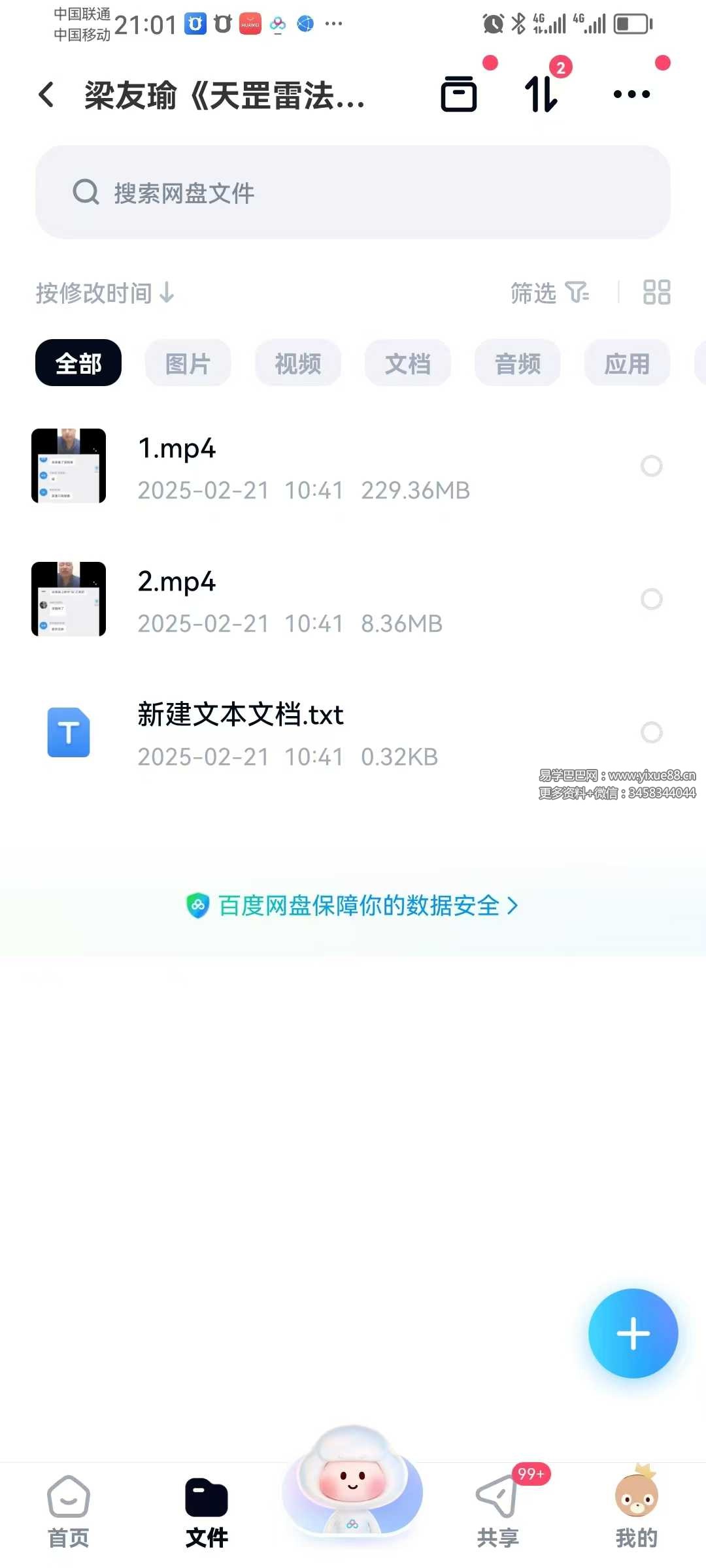The image size is (706, 1568).
Task: Tick the selection circle for 2.mp4
Action: pos(651,599)
